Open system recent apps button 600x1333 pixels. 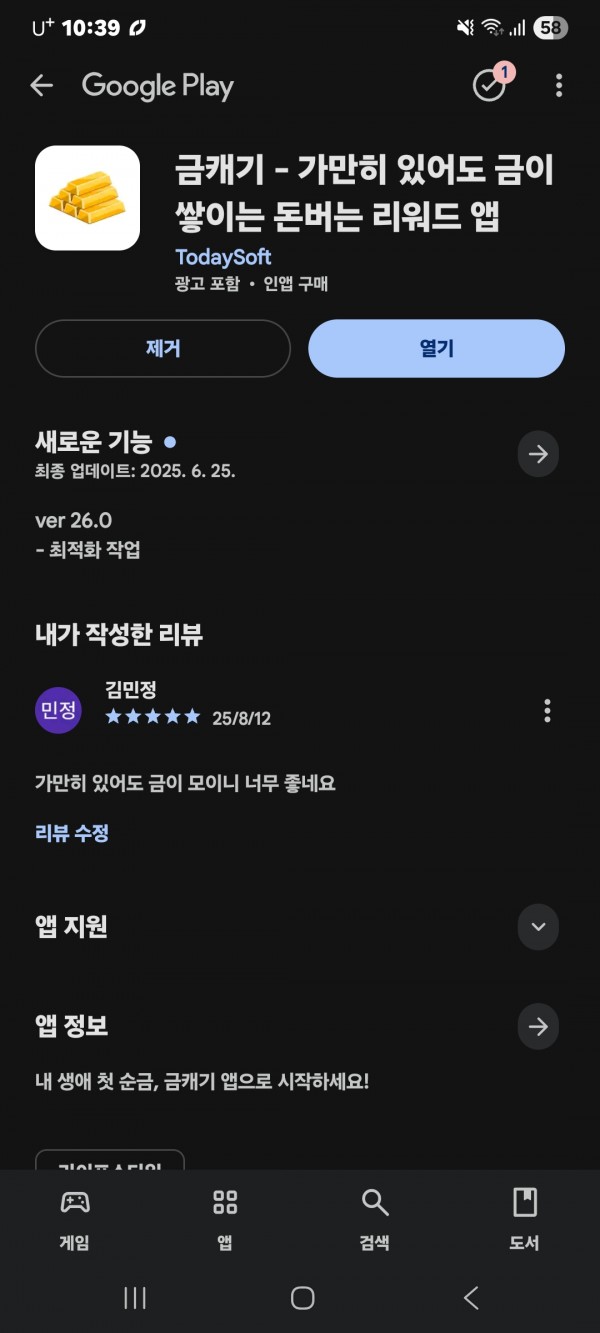135,1298
